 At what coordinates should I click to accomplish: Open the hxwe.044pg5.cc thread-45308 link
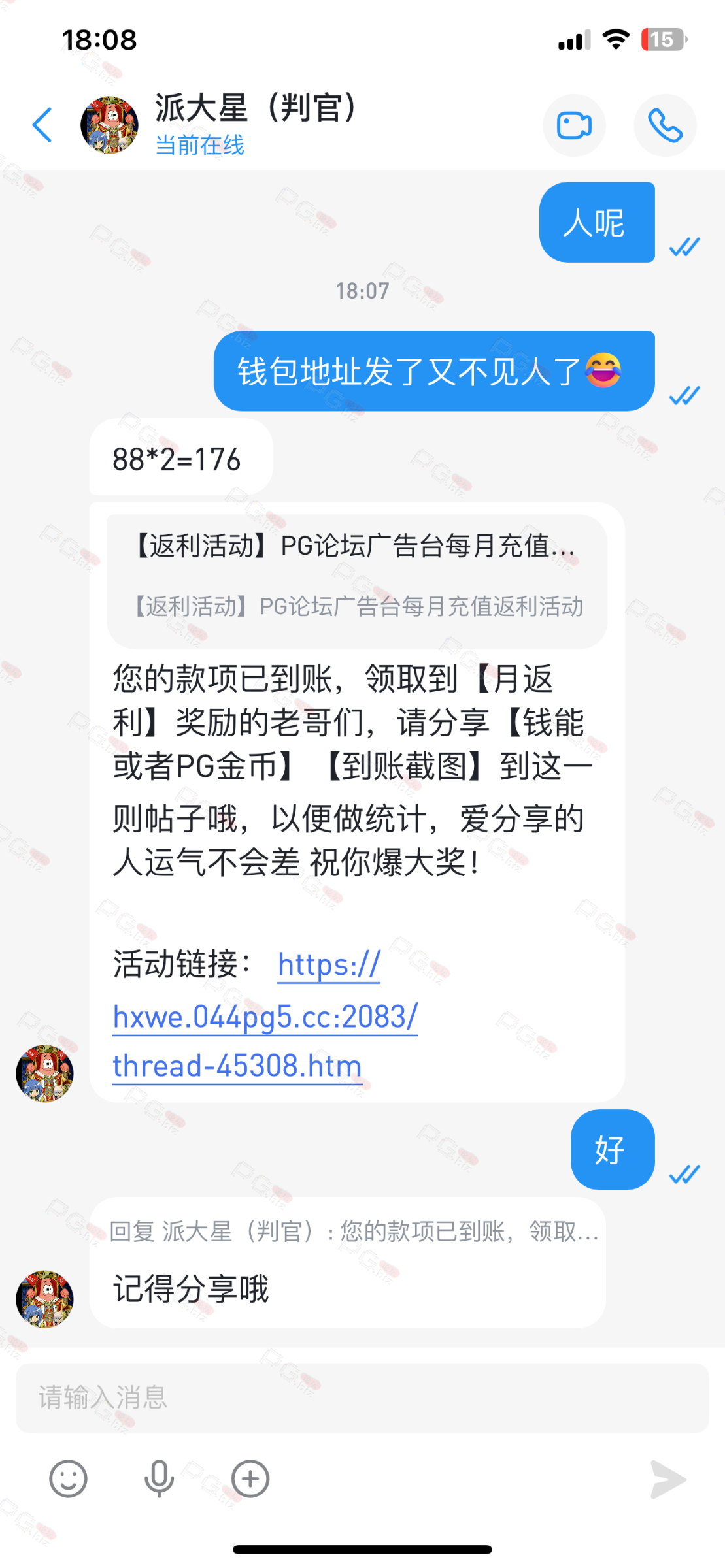tap(265, 1017)
